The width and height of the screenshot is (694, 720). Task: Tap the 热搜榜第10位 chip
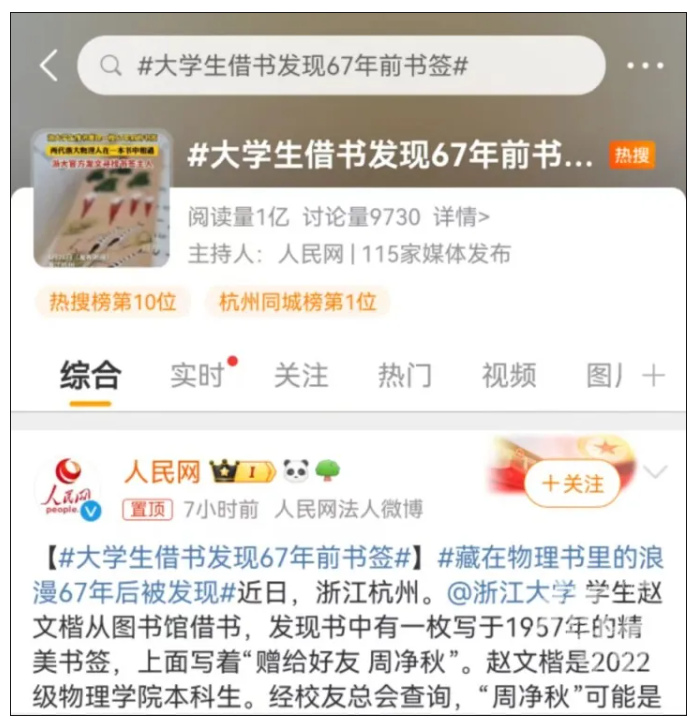[113, 301]
